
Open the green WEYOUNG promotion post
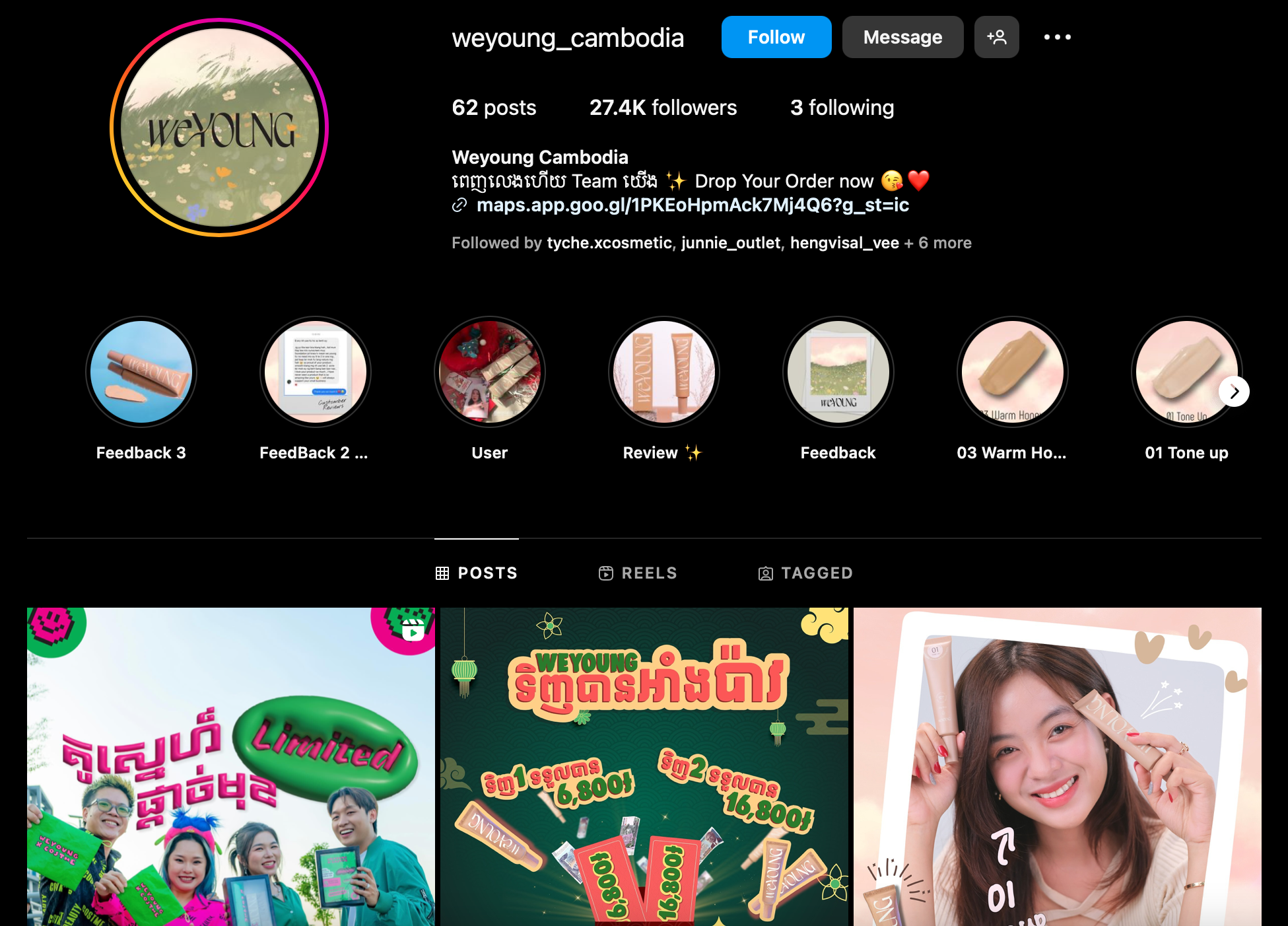click(644, 766)
